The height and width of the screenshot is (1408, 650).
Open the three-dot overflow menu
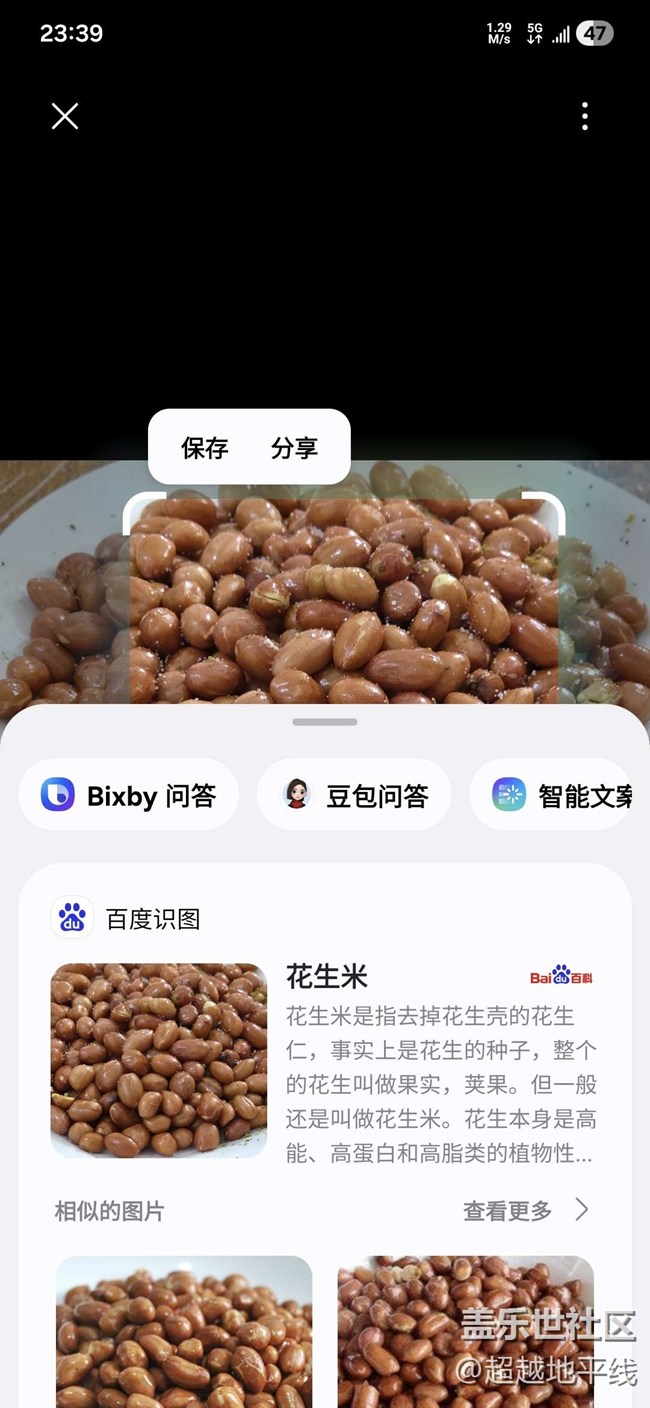(585, 117)
